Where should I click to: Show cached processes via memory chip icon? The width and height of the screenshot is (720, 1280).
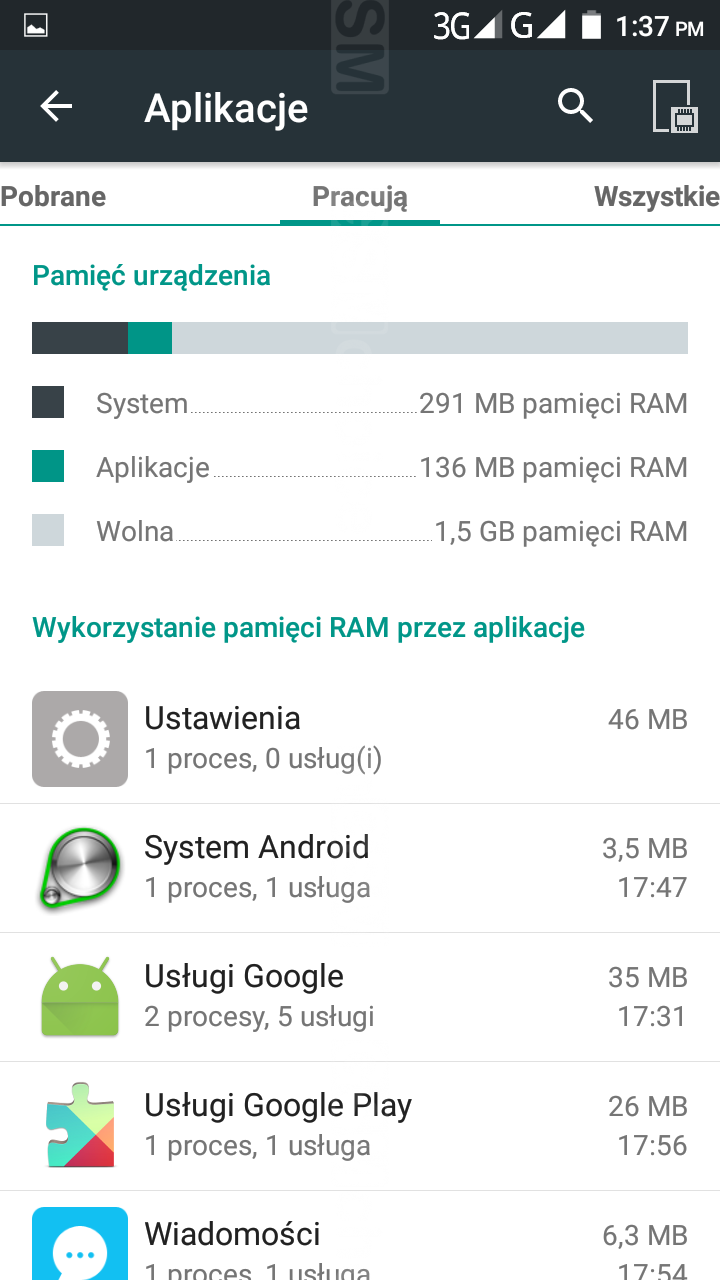pyautogui.click(x=675, y=106)
